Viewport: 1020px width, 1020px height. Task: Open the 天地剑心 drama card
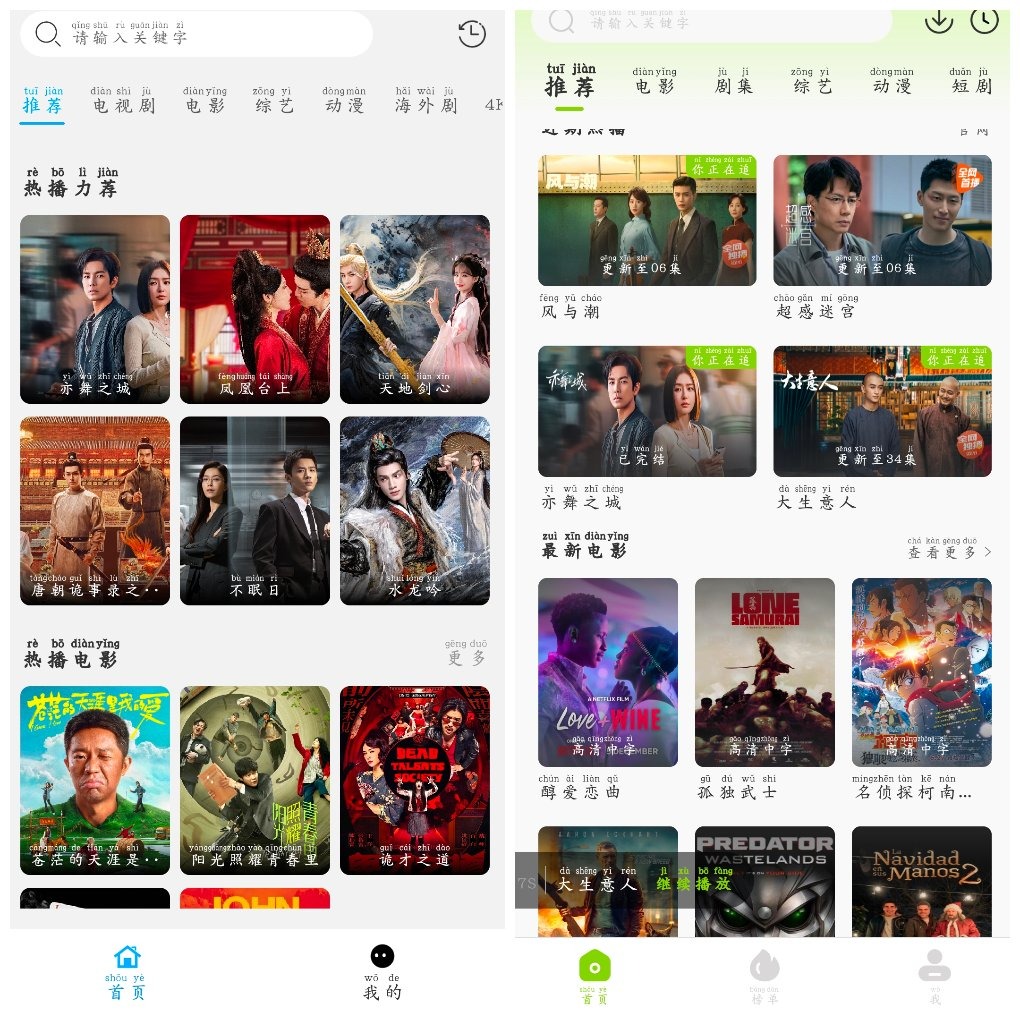415,309
